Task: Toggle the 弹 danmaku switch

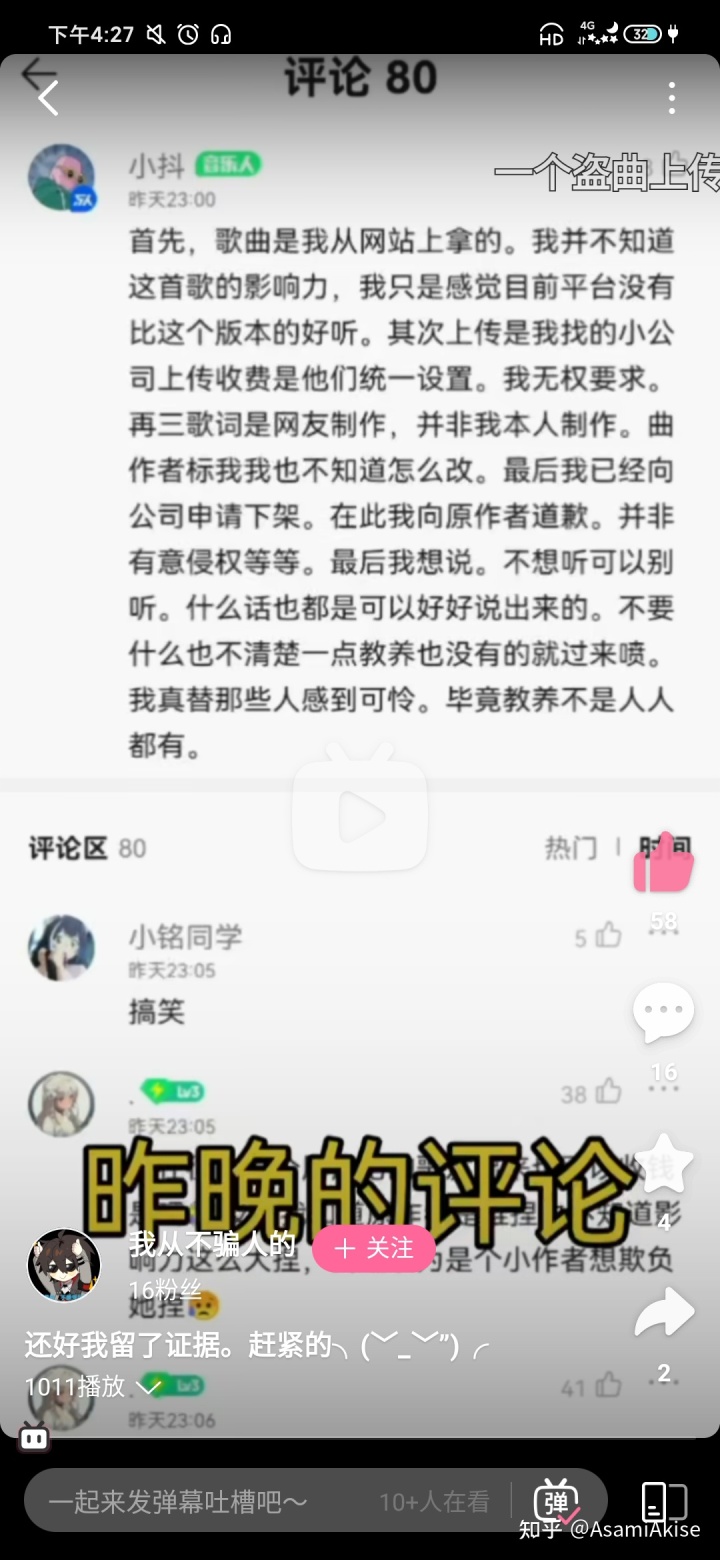Action: [x=557, y=1500]
